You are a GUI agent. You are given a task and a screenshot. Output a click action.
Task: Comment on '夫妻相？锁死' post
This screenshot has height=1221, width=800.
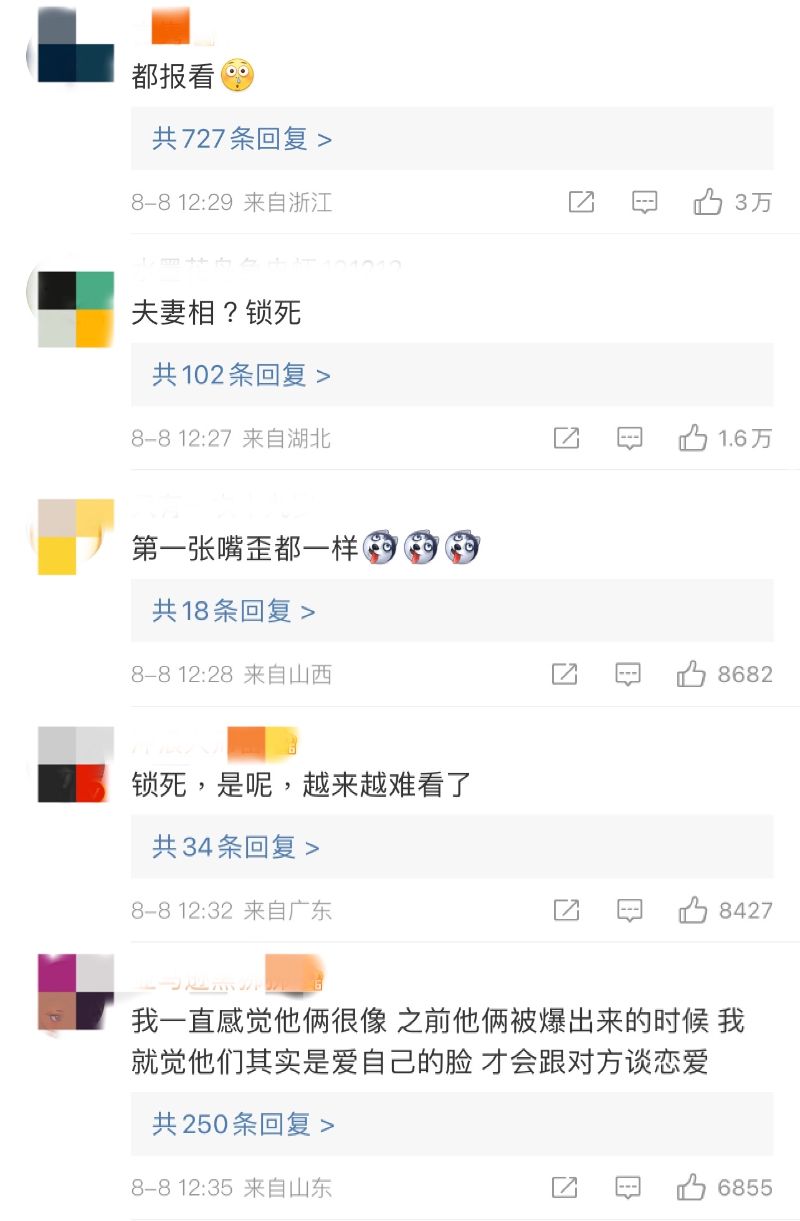(629, 438)
